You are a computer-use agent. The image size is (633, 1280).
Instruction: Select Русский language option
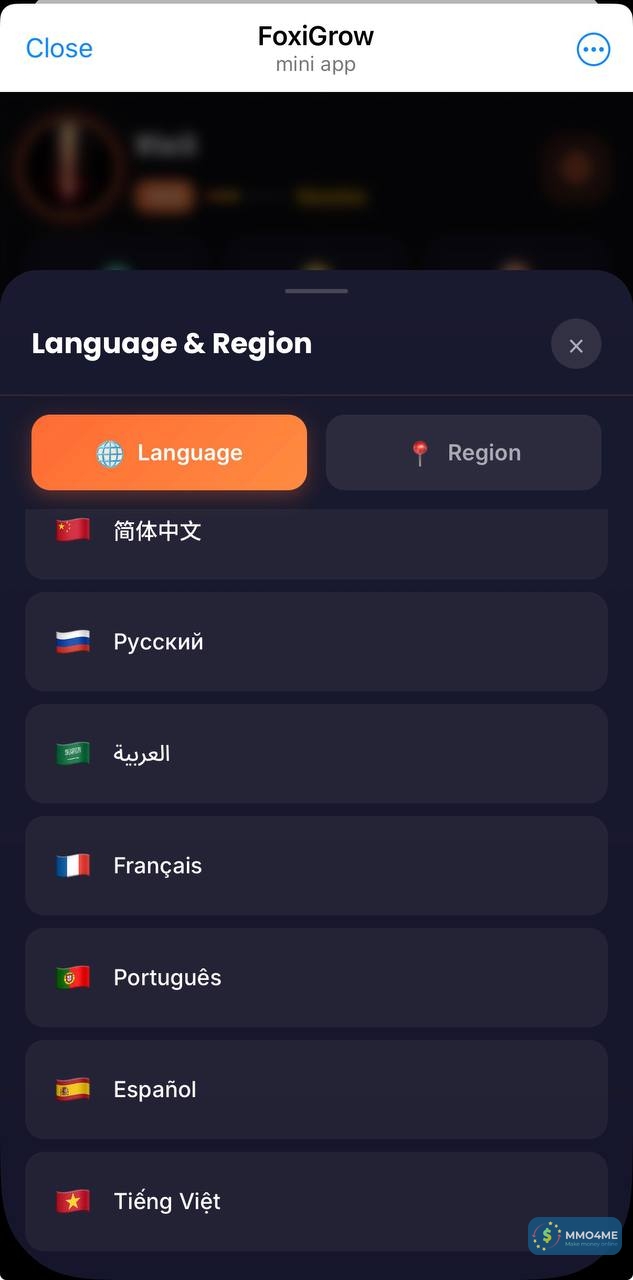(x=316, y=642)
